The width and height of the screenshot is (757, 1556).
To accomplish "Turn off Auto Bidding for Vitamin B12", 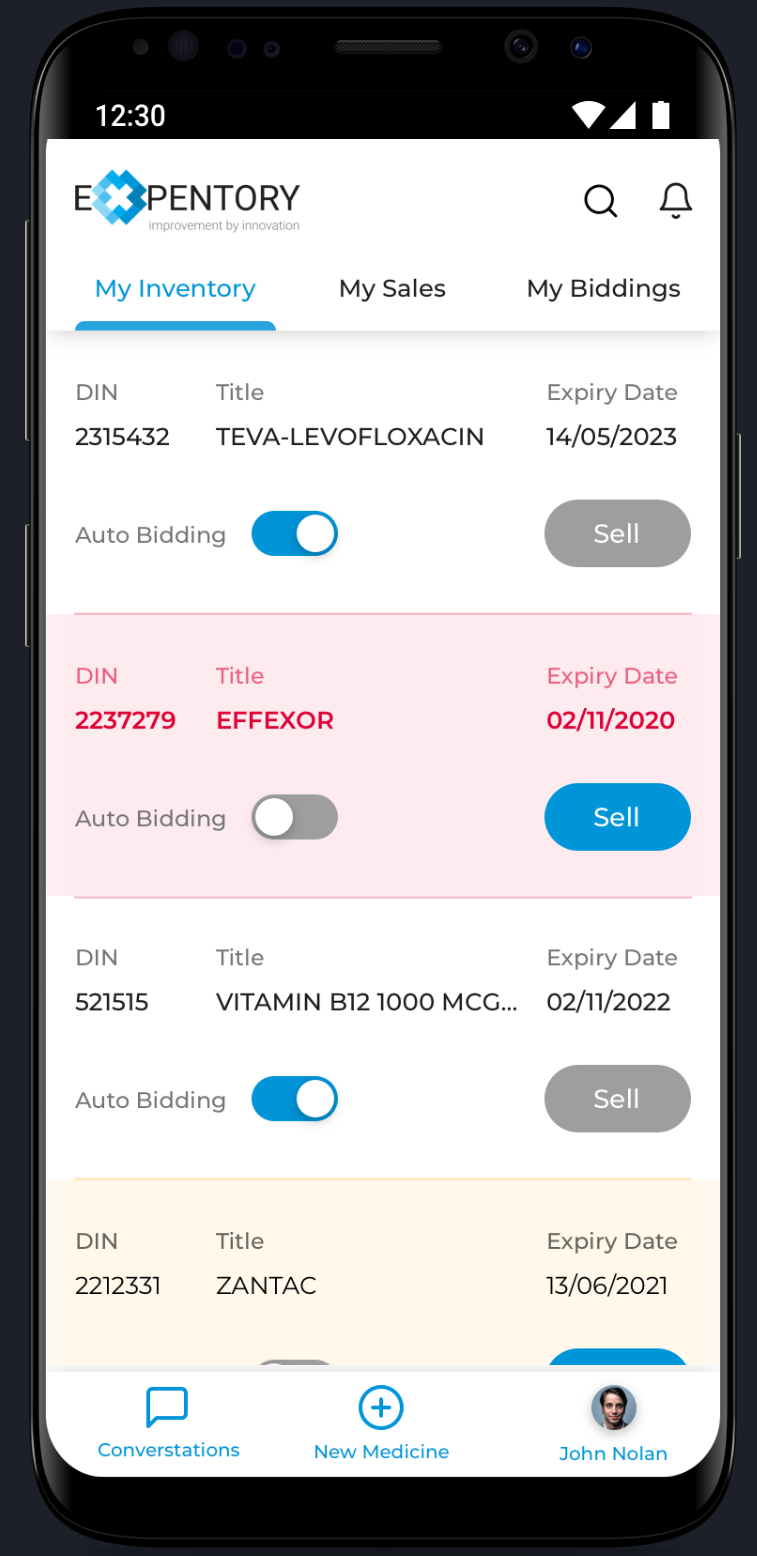I will point(295,1099).
